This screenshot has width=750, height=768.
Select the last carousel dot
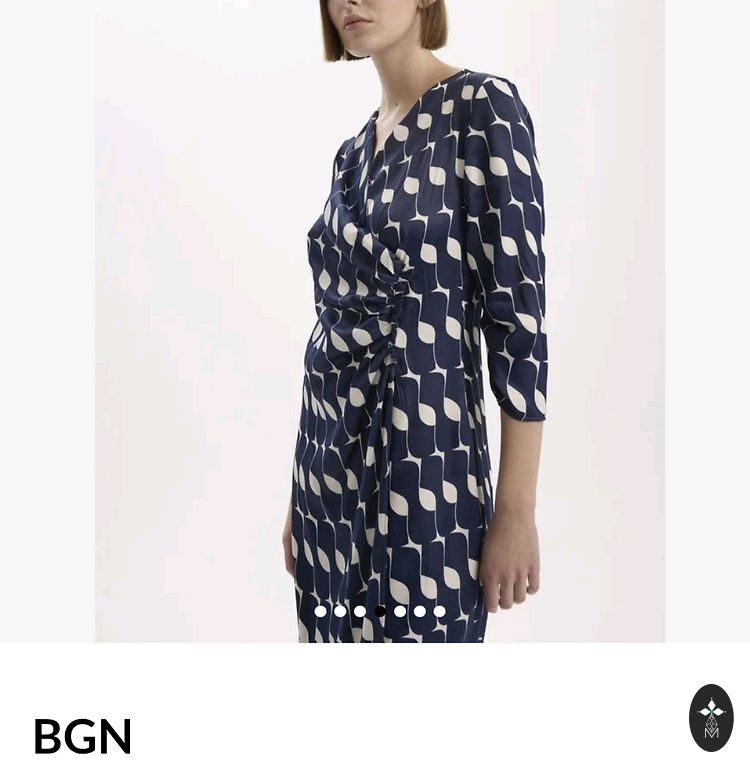(x=440, y=611)
